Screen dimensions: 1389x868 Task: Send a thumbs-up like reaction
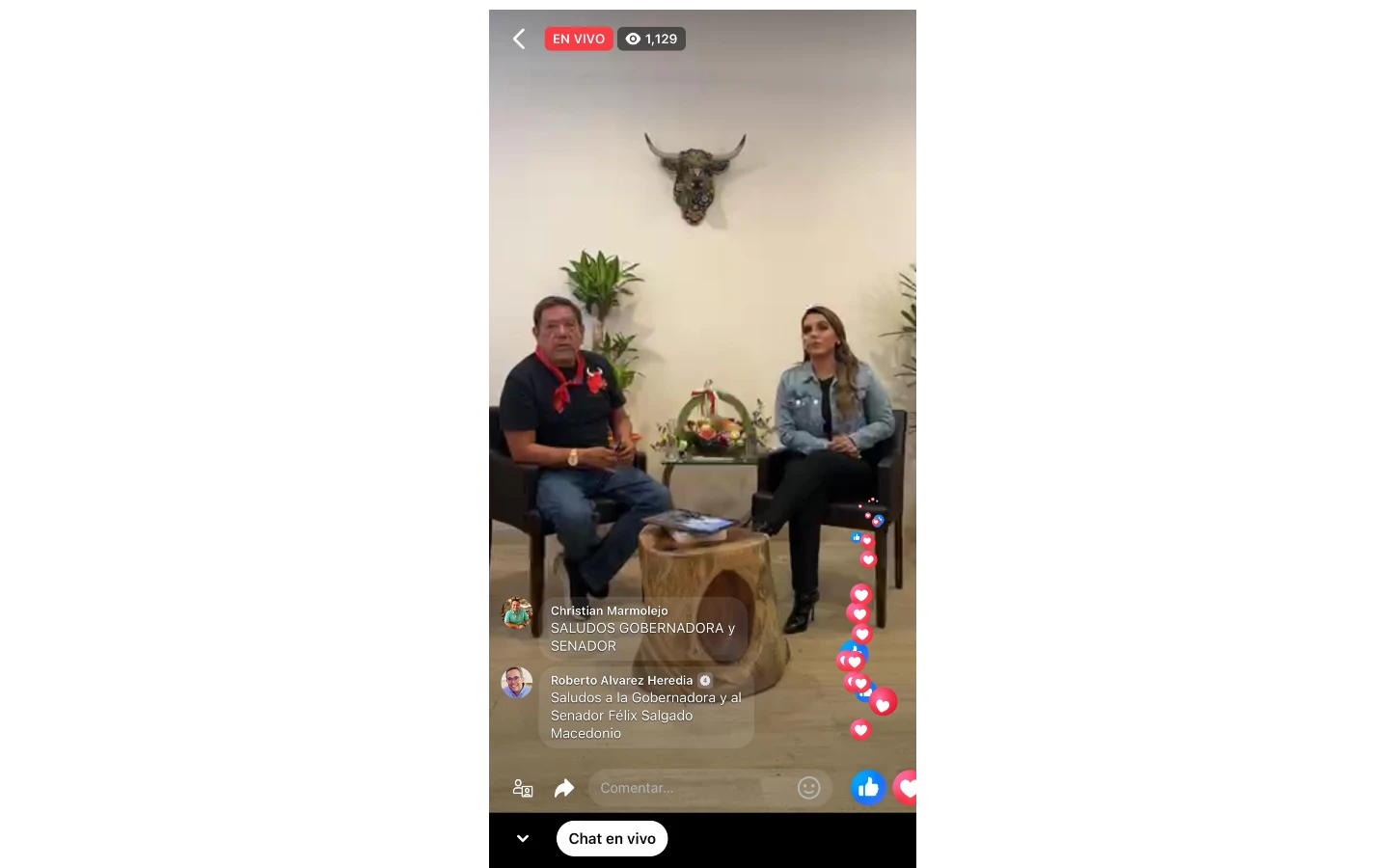pyautogui.click(x=868, y=788)
